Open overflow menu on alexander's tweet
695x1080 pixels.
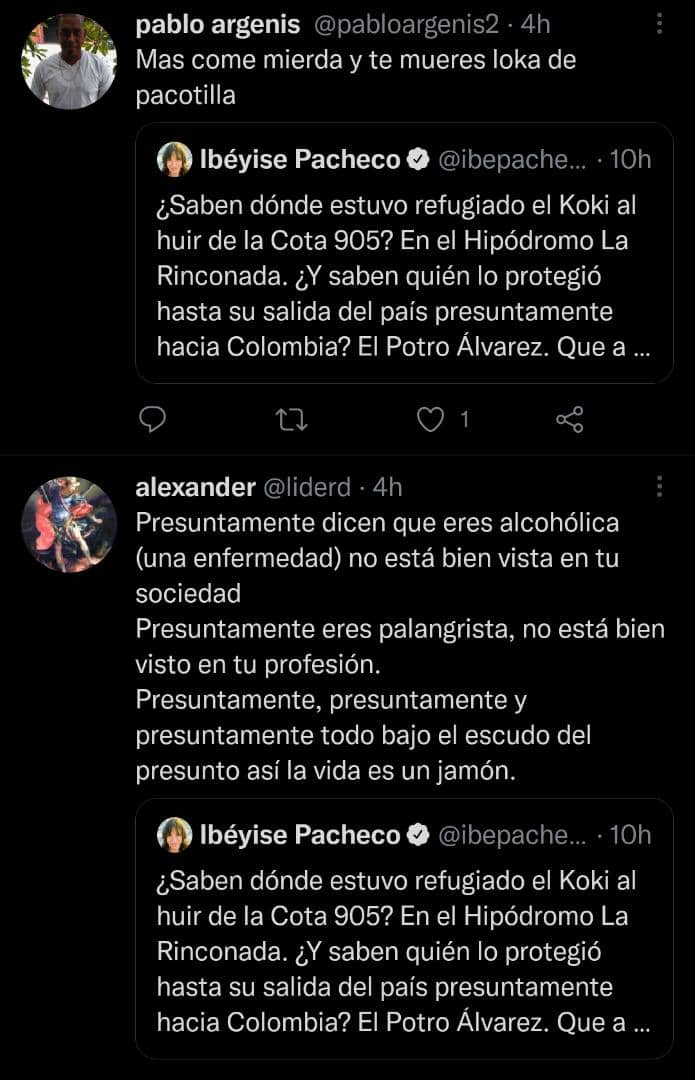659,487
